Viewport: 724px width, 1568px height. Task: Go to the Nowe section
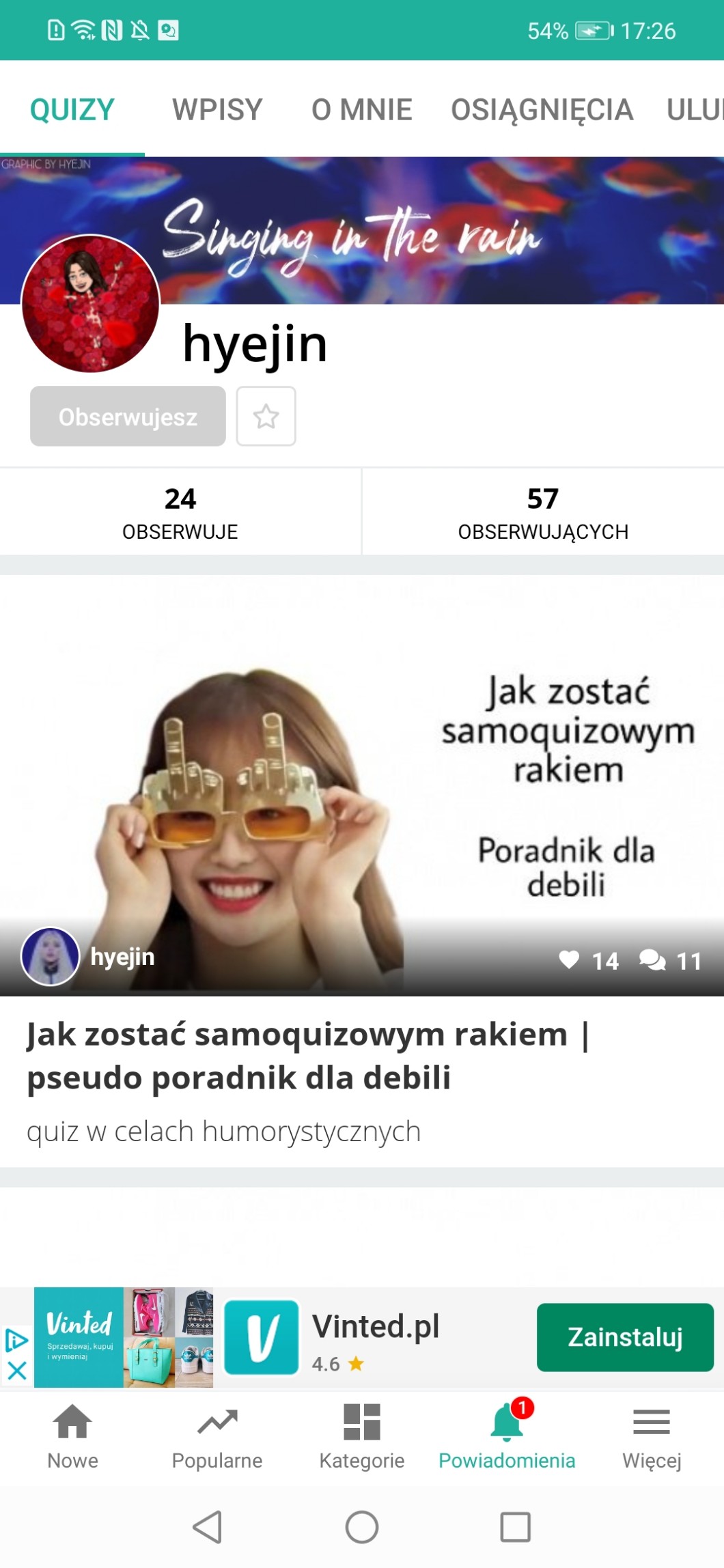pos(72,1437)
